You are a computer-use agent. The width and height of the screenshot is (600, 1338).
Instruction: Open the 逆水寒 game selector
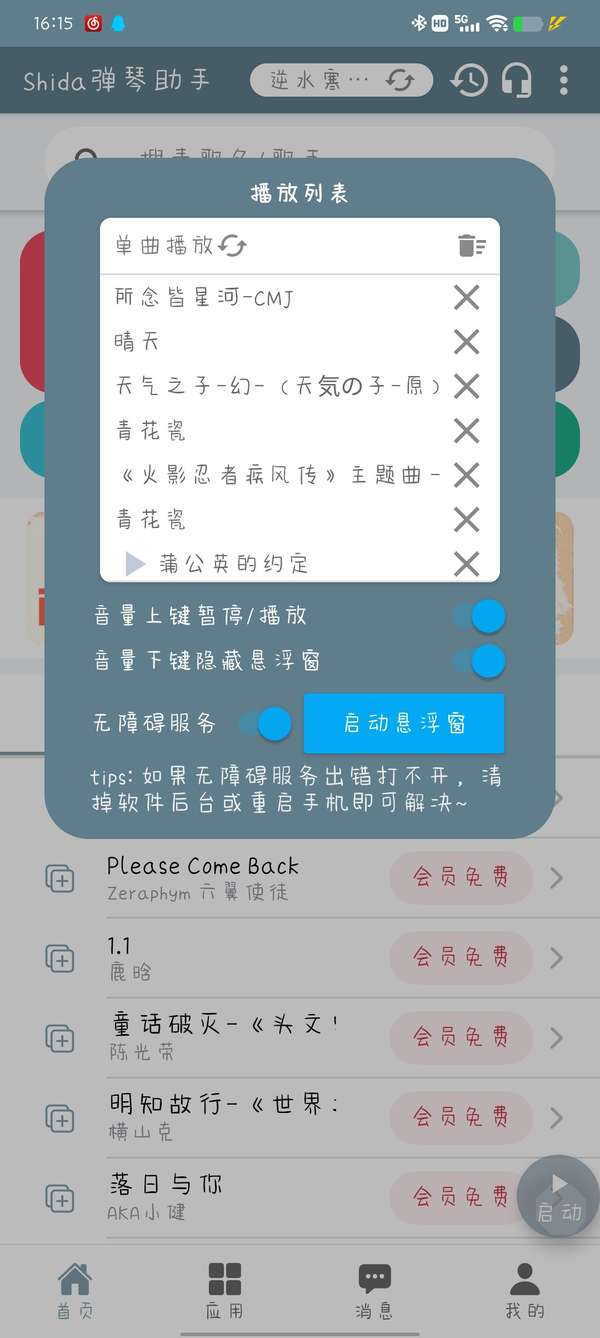click(x=340, y=80)
